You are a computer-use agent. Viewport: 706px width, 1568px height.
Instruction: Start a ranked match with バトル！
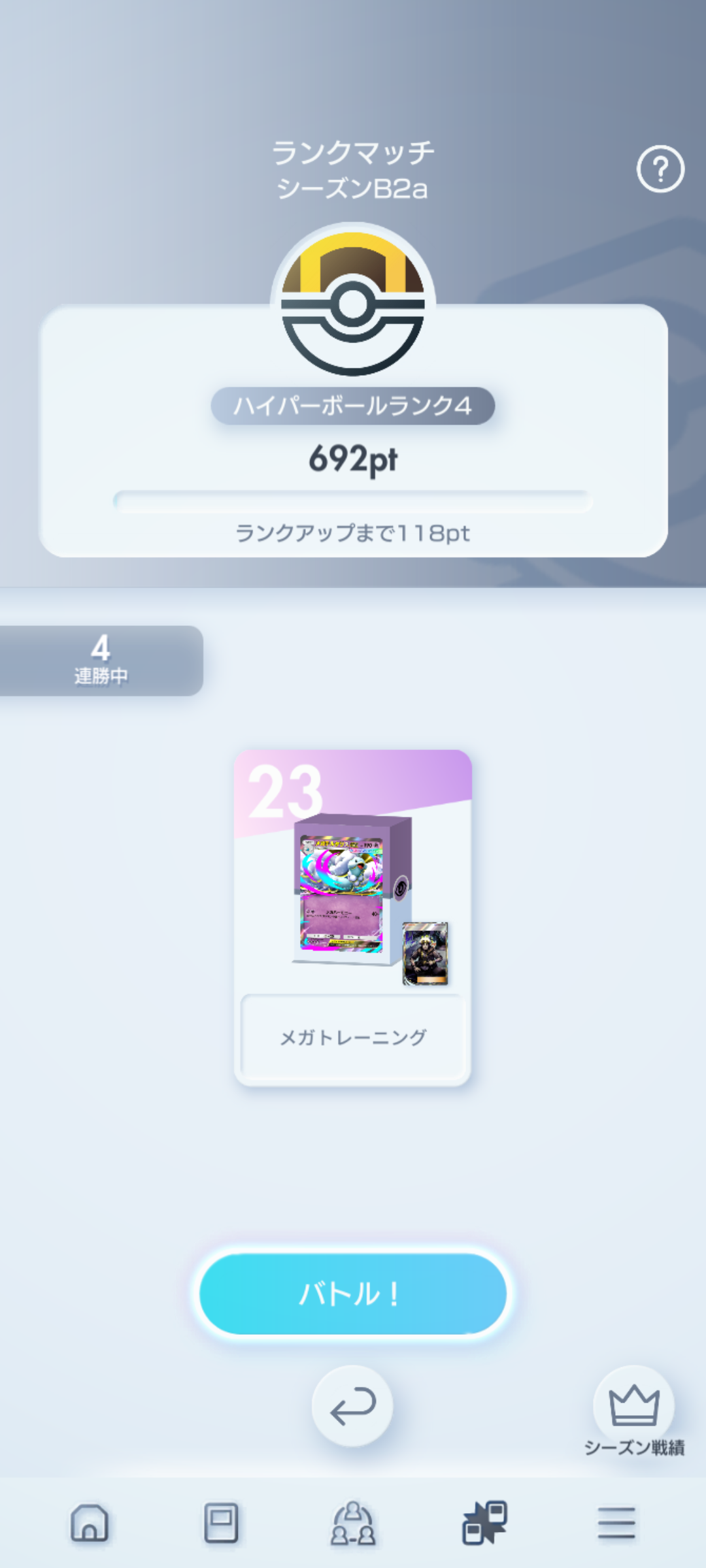point(353,1294)
